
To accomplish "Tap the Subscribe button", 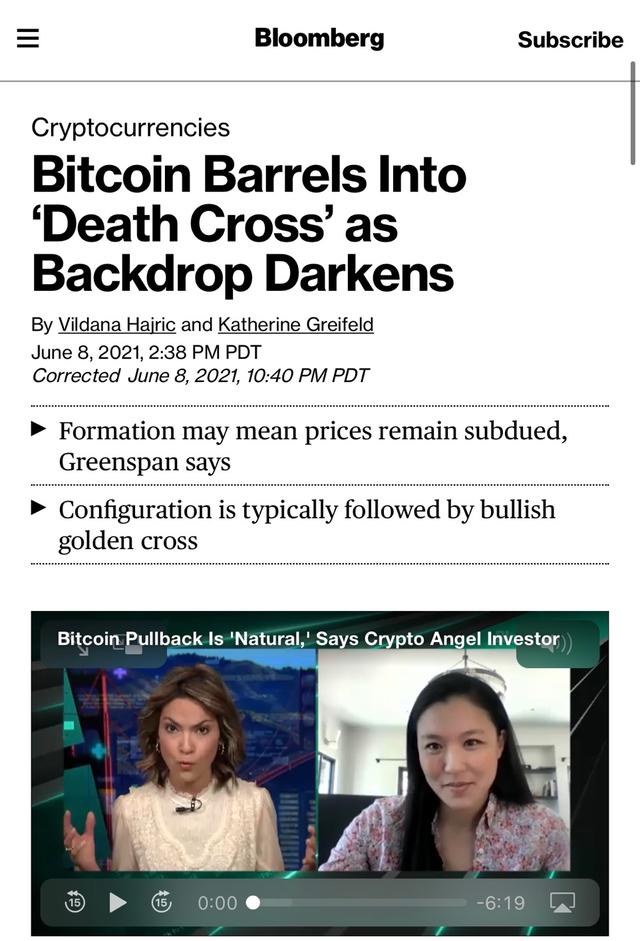I will point(570,40).
